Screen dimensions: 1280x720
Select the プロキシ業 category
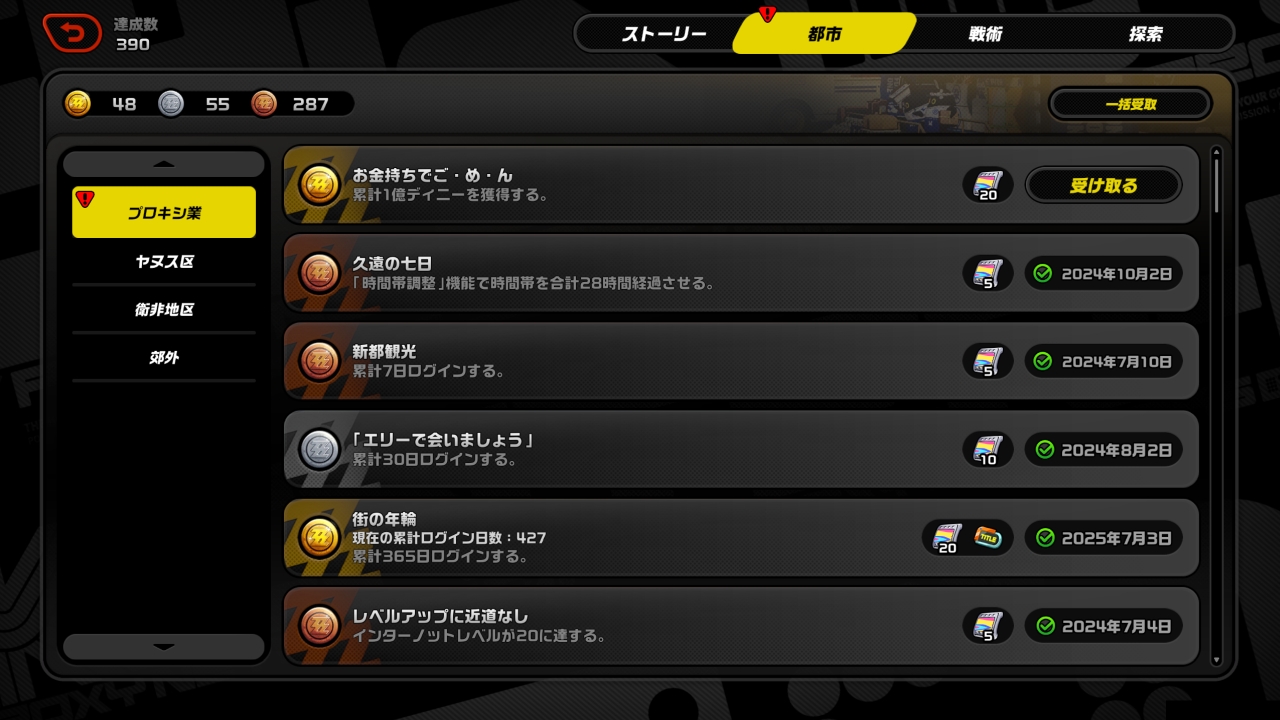(164, 213)
